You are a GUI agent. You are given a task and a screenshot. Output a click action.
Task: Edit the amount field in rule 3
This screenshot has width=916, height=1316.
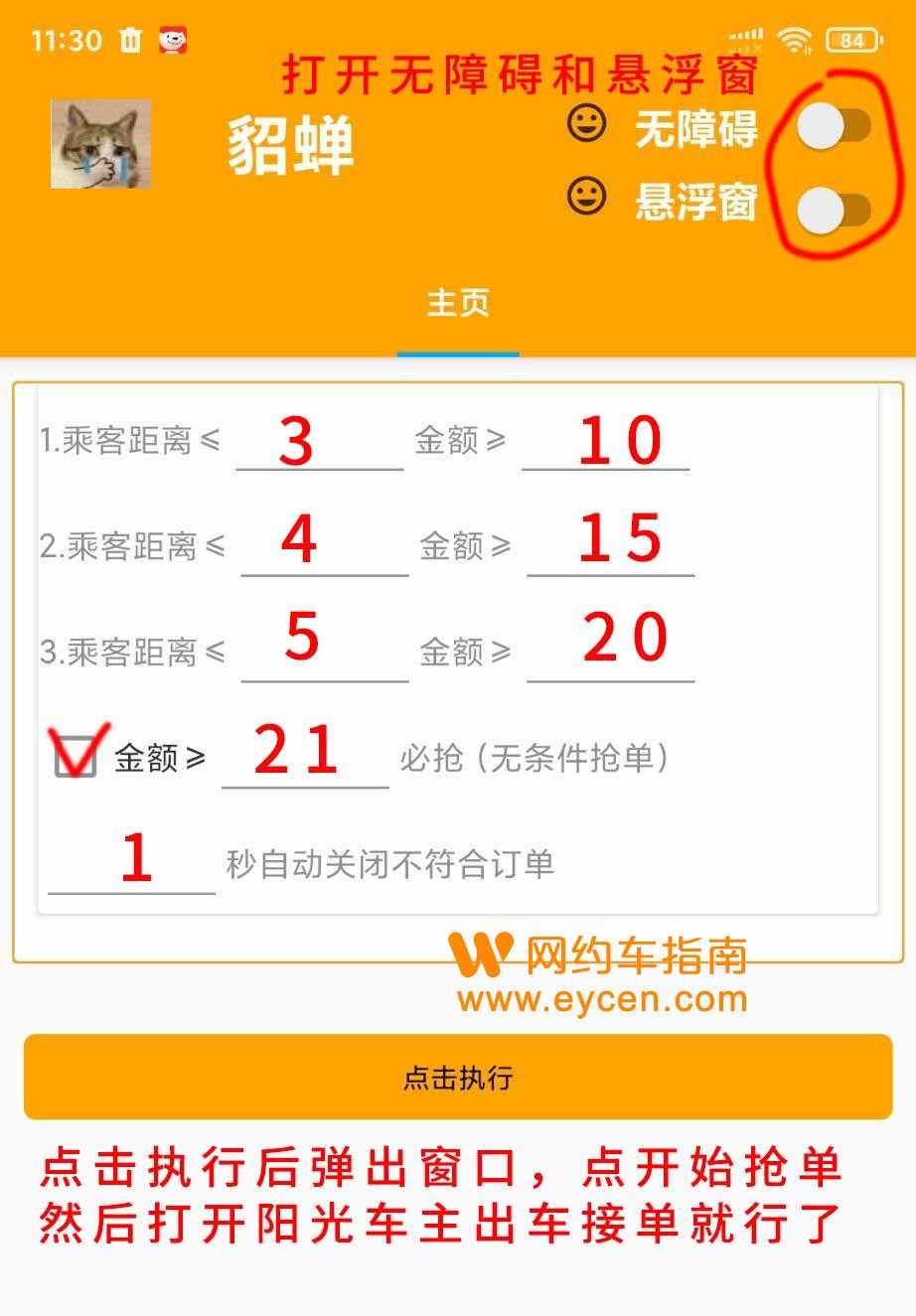pos(610,651)
